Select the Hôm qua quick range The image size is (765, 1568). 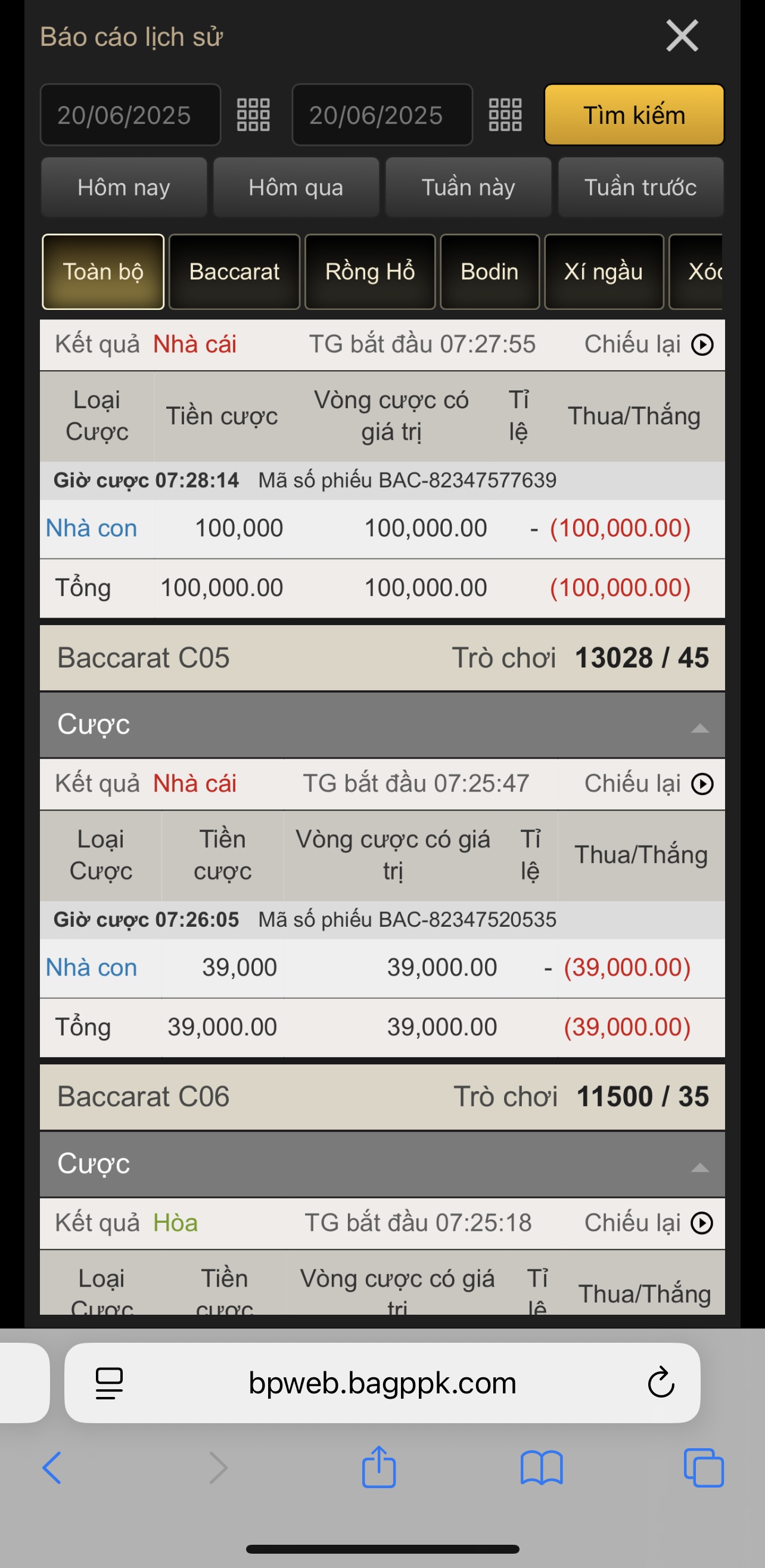point(296,188)
